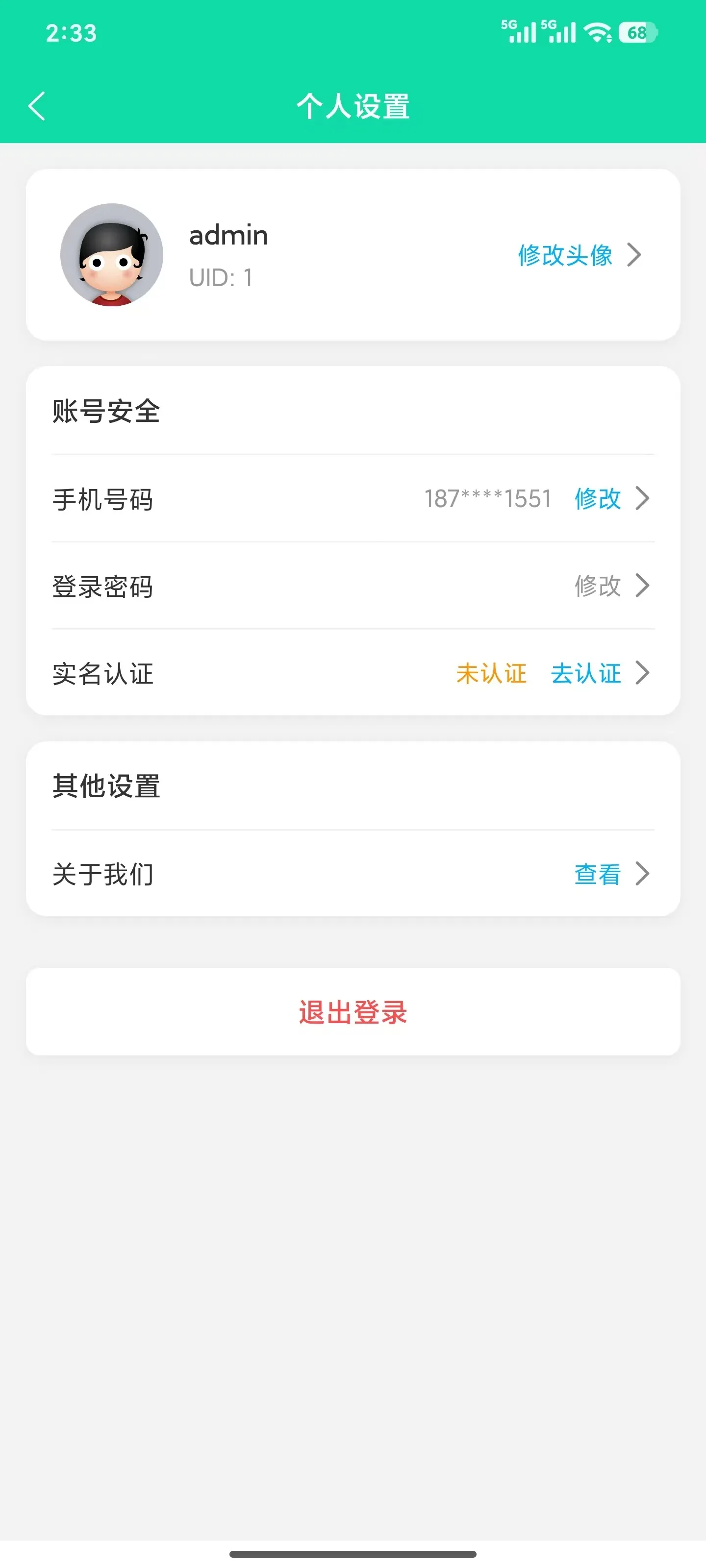Screen dimensions: 706x1568
Task: Tap the masked phone number 187****1551
Action: point(487,499)
